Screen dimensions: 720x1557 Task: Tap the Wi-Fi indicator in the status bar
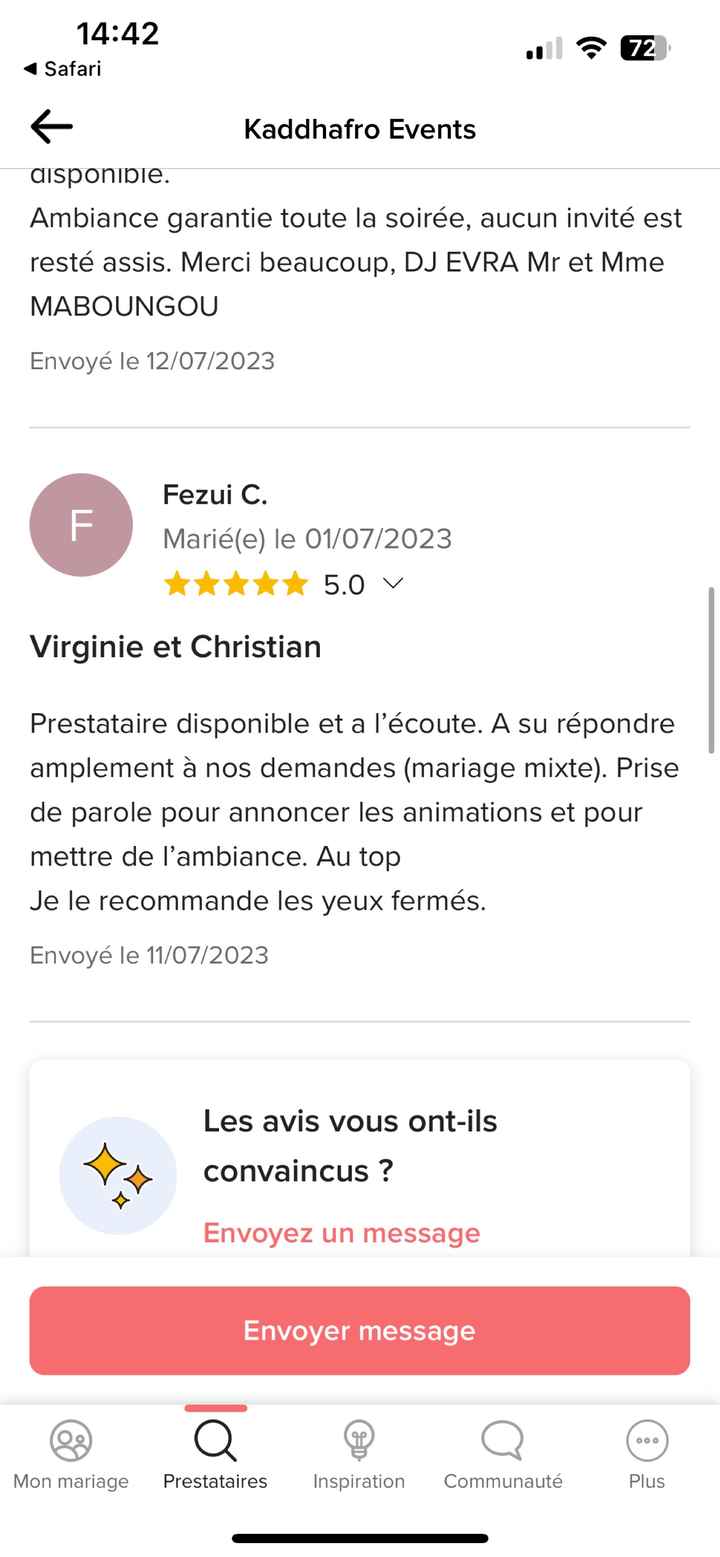[x=592, y=47]
